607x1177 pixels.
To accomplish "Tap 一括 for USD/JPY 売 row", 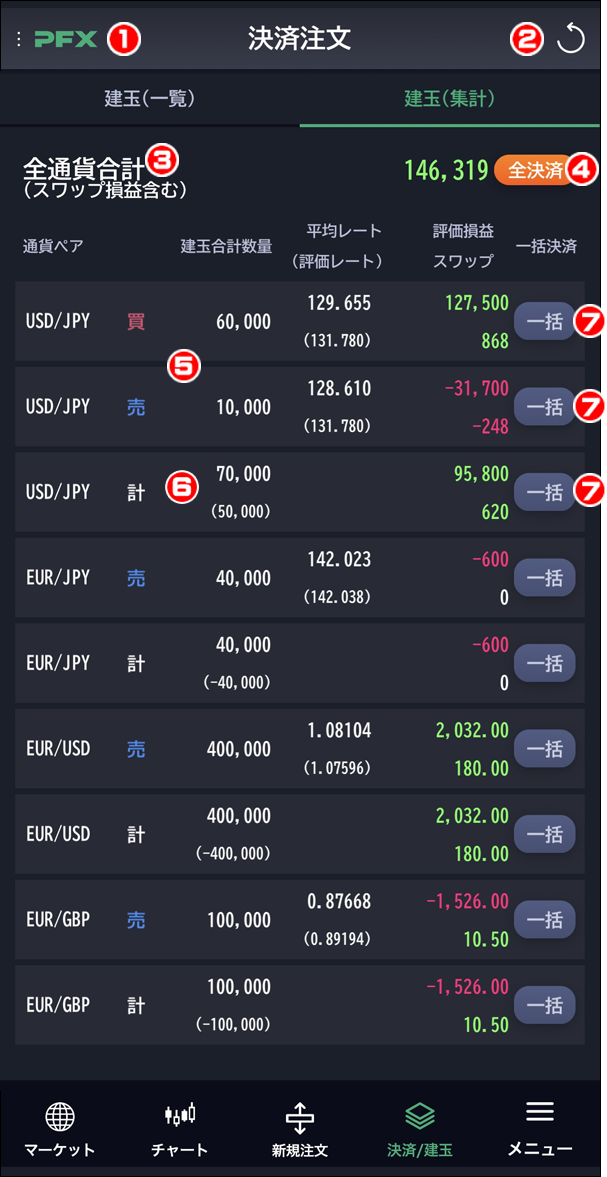I will click(545, 407).
